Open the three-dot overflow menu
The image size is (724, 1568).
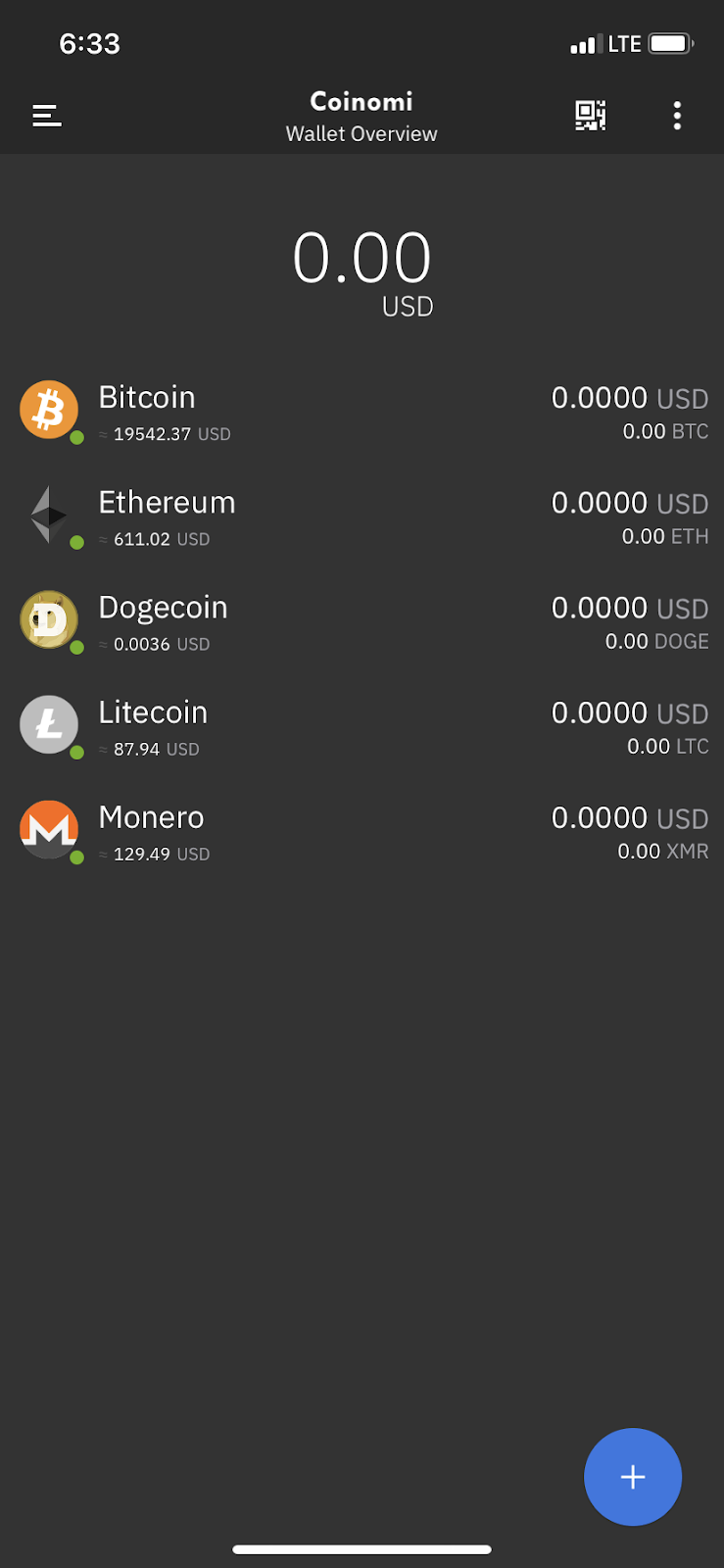pyautogui.click(x=677, y=115)
